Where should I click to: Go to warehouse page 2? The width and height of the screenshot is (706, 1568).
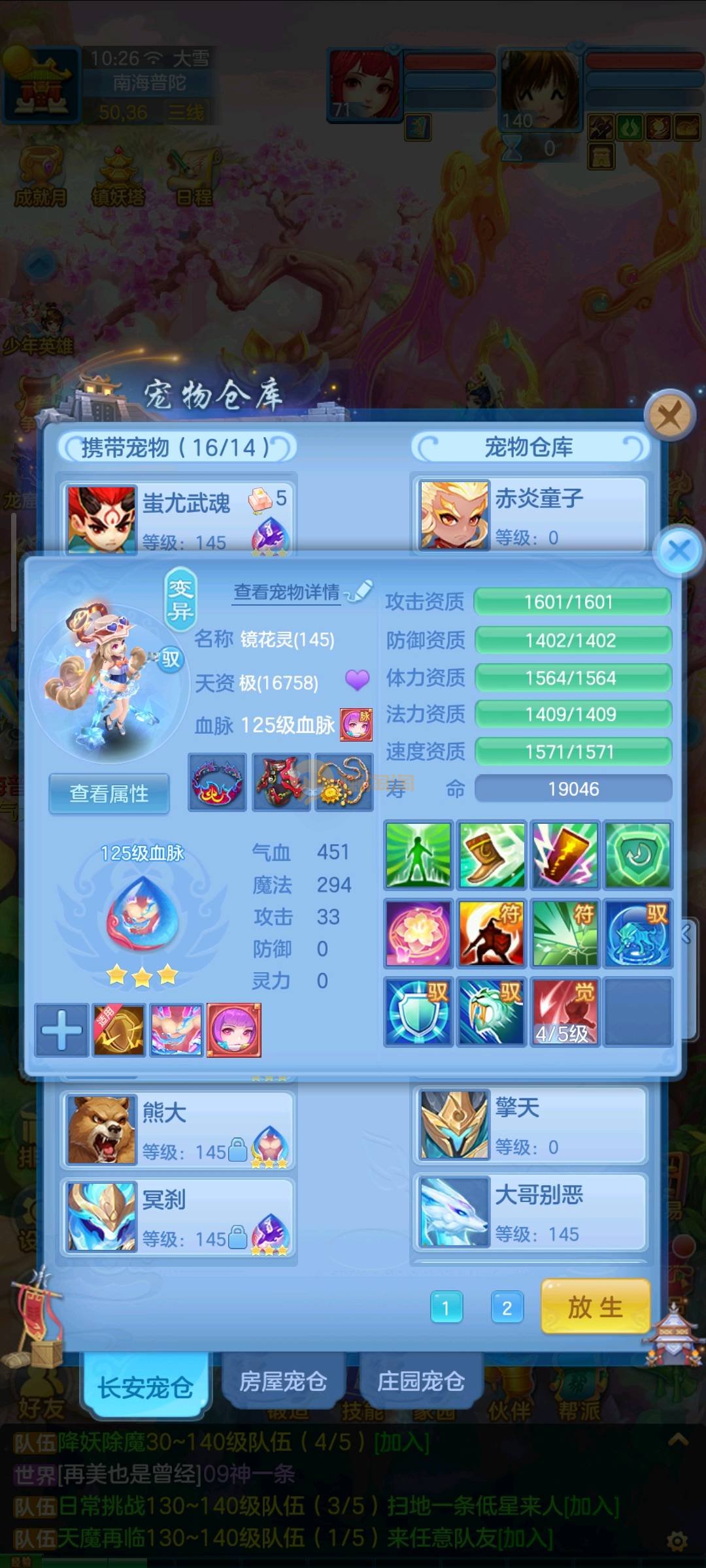(x=507, y=1308)
